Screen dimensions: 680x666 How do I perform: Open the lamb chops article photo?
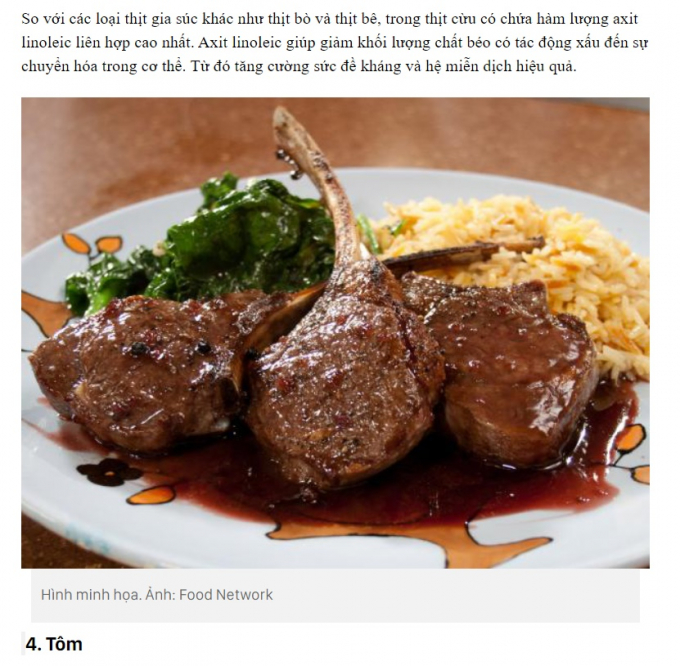[x=335, y=333]
